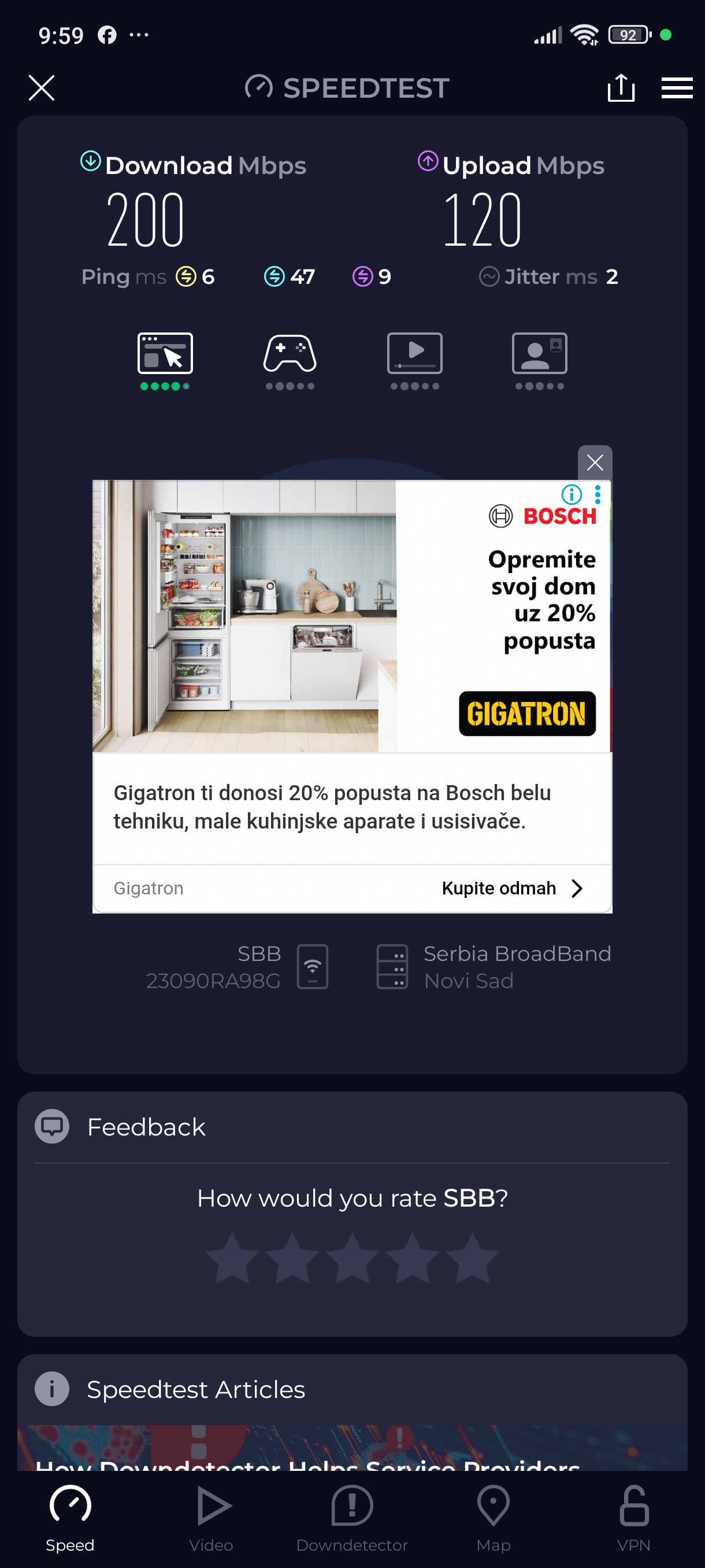Image resolution: width=705 pixels, height=1568 pixels.
Task: View web browsing experience rating
Action: pyautogui.click(x=165, y=360)
